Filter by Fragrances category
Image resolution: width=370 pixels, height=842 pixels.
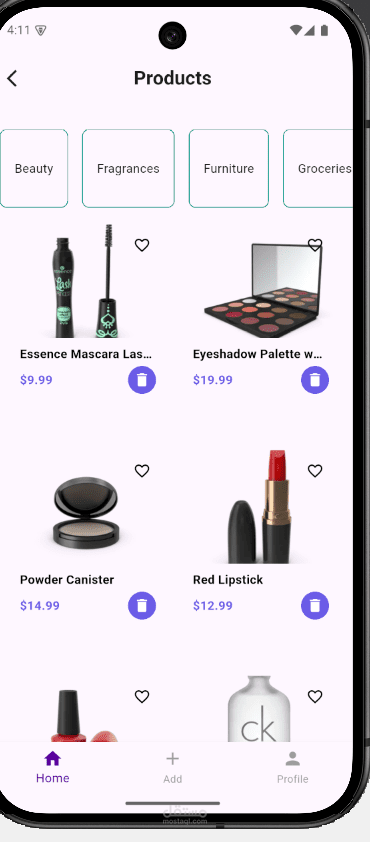(128, 169)
